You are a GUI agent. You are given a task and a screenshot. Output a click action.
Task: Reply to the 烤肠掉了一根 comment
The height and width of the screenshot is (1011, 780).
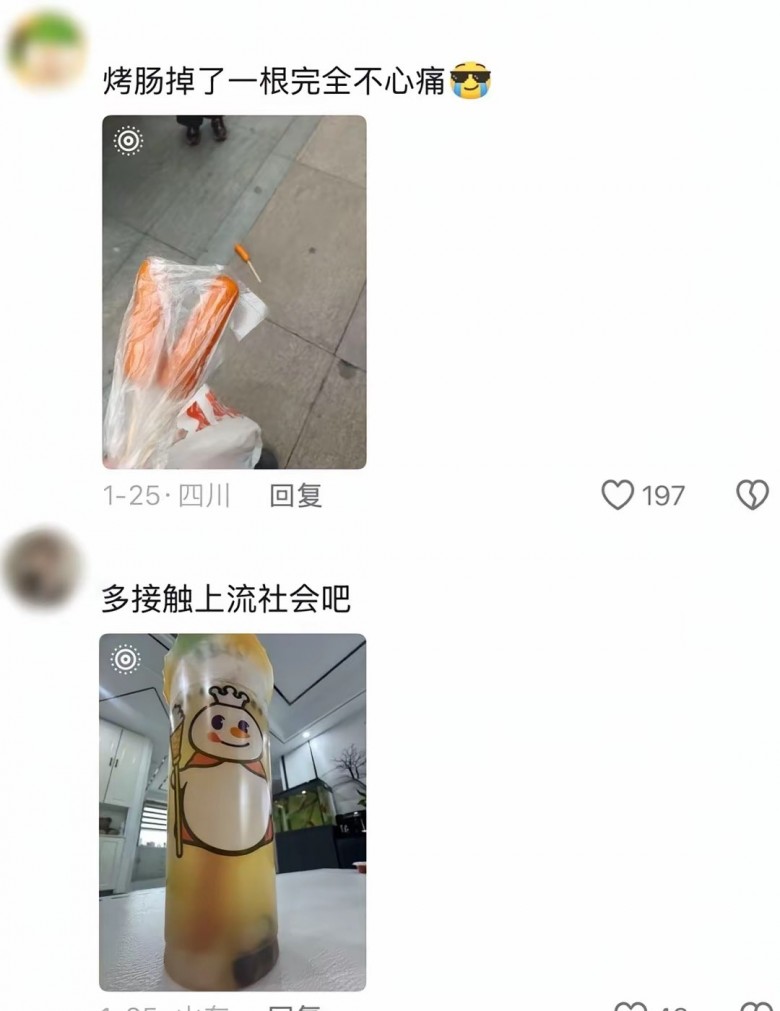coord(296,495)
